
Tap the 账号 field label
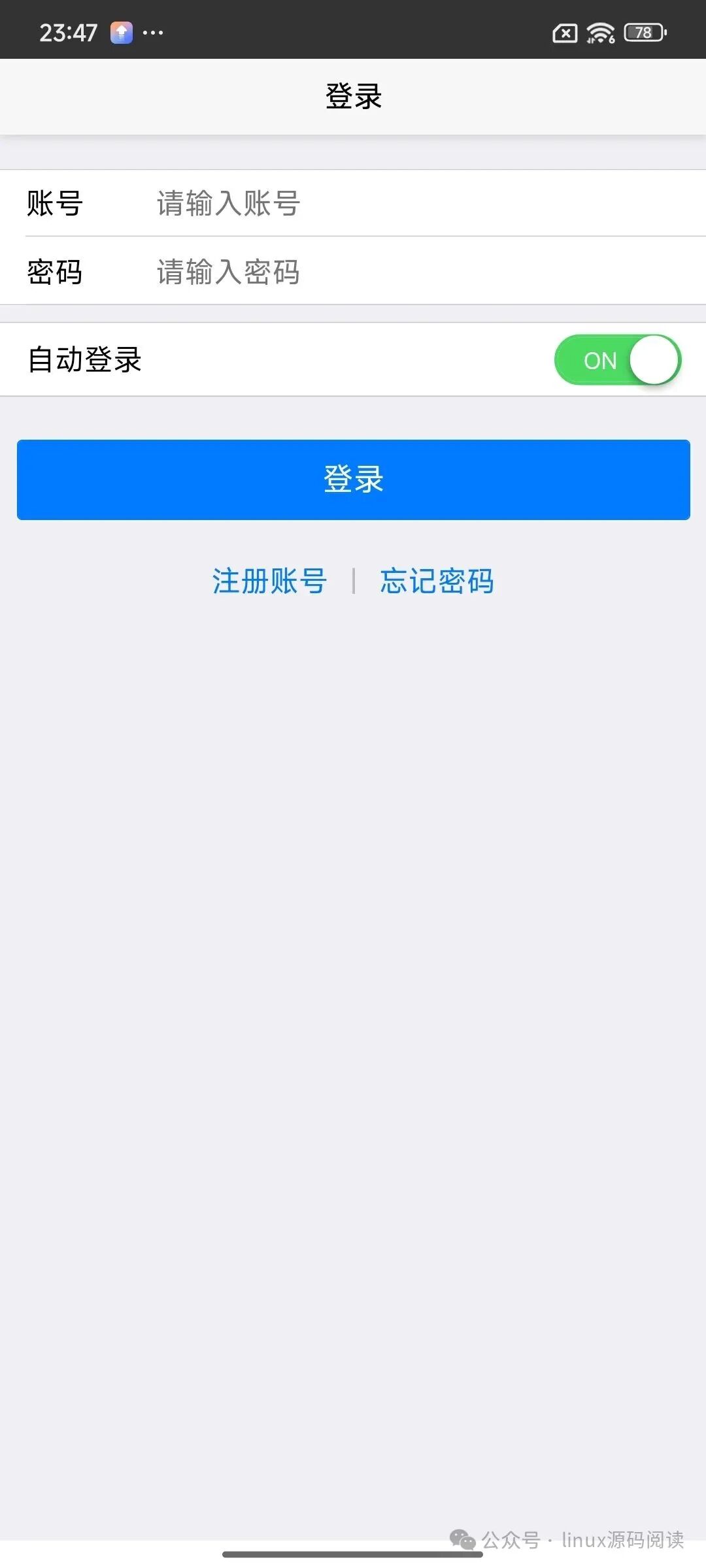(x=54, y=204)
